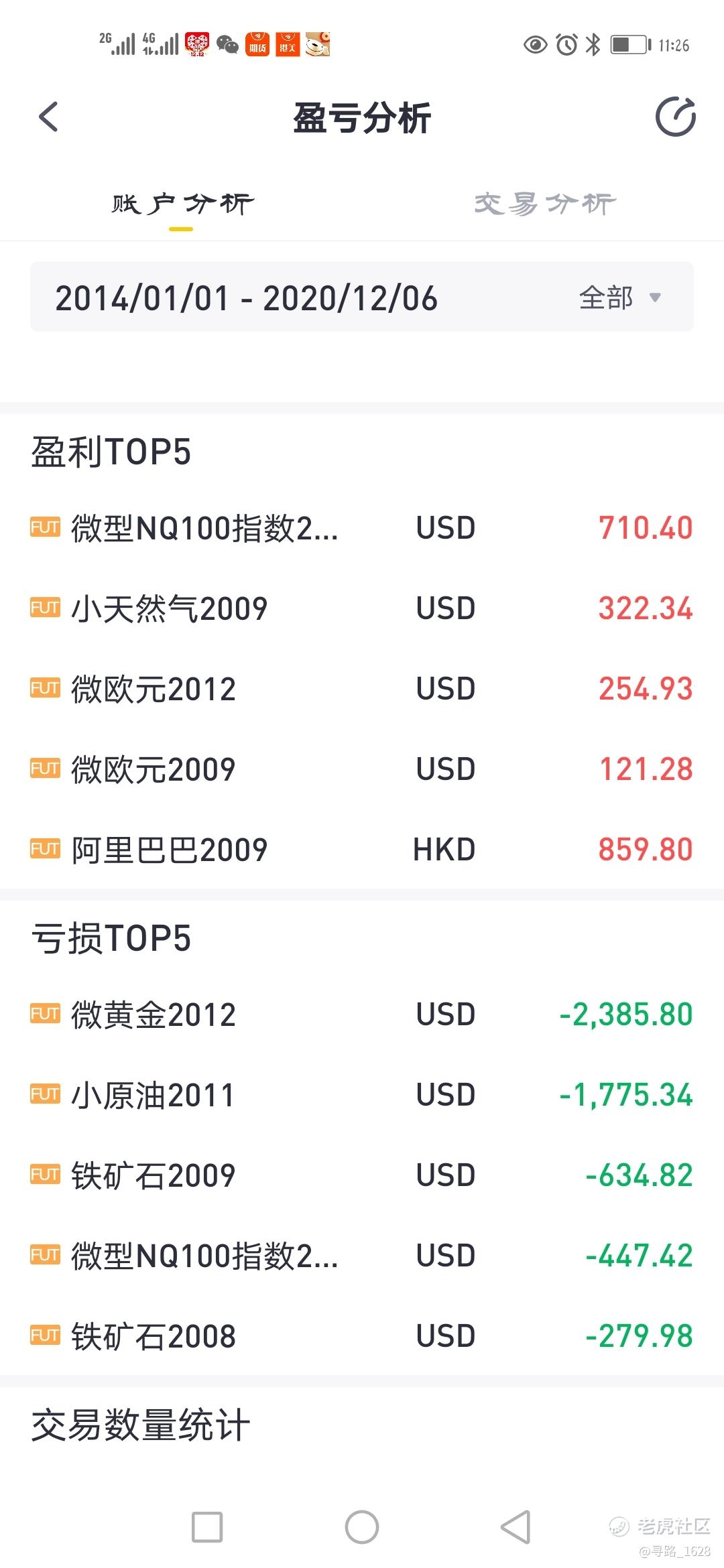This screenshot has width=724, height=1568.
Task: Open the 微欧元2009 row
Action: pyautogui.click(x=362, y=769)
